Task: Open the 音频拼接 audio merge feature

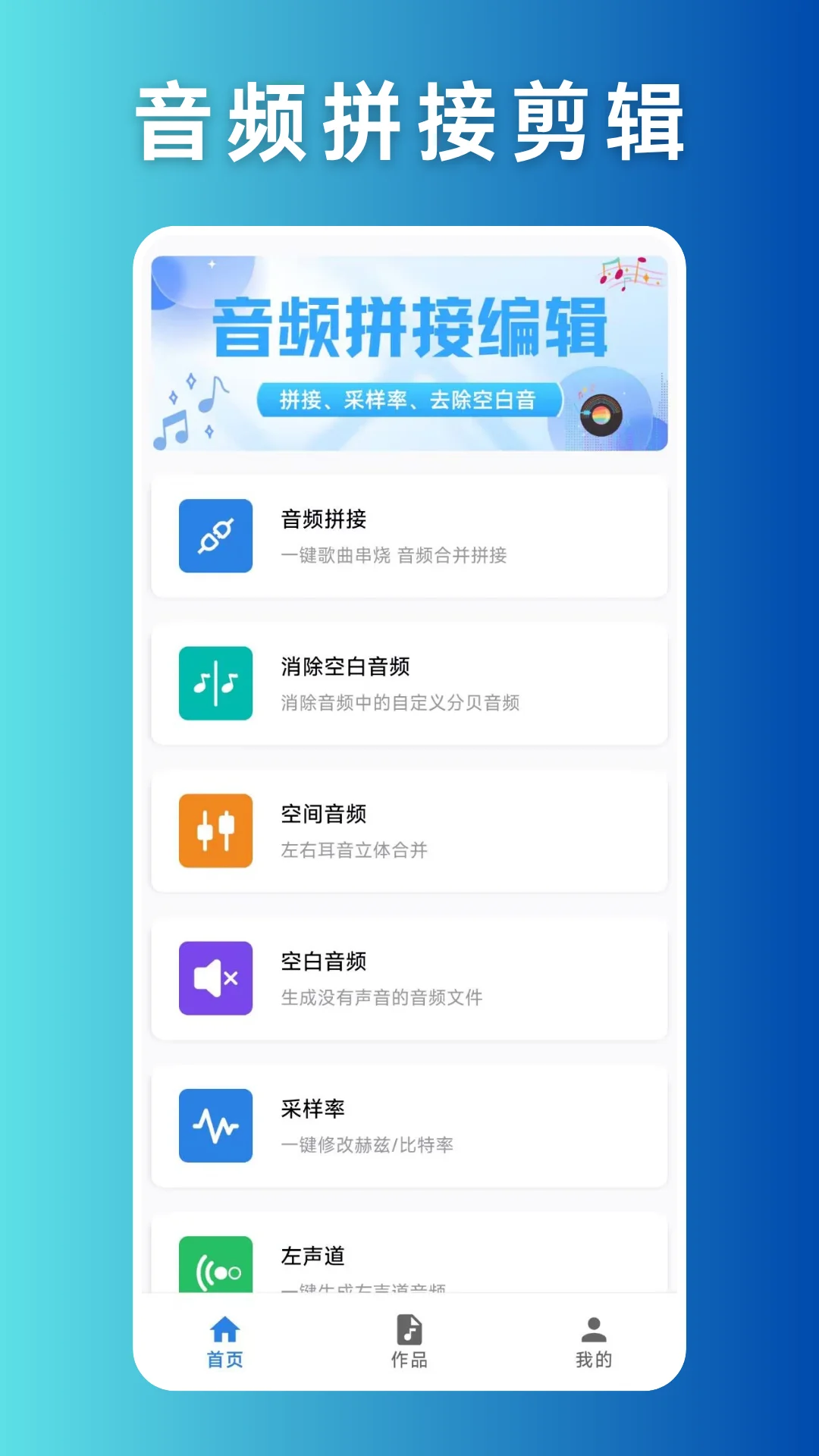Action: [x=409, y=536]
